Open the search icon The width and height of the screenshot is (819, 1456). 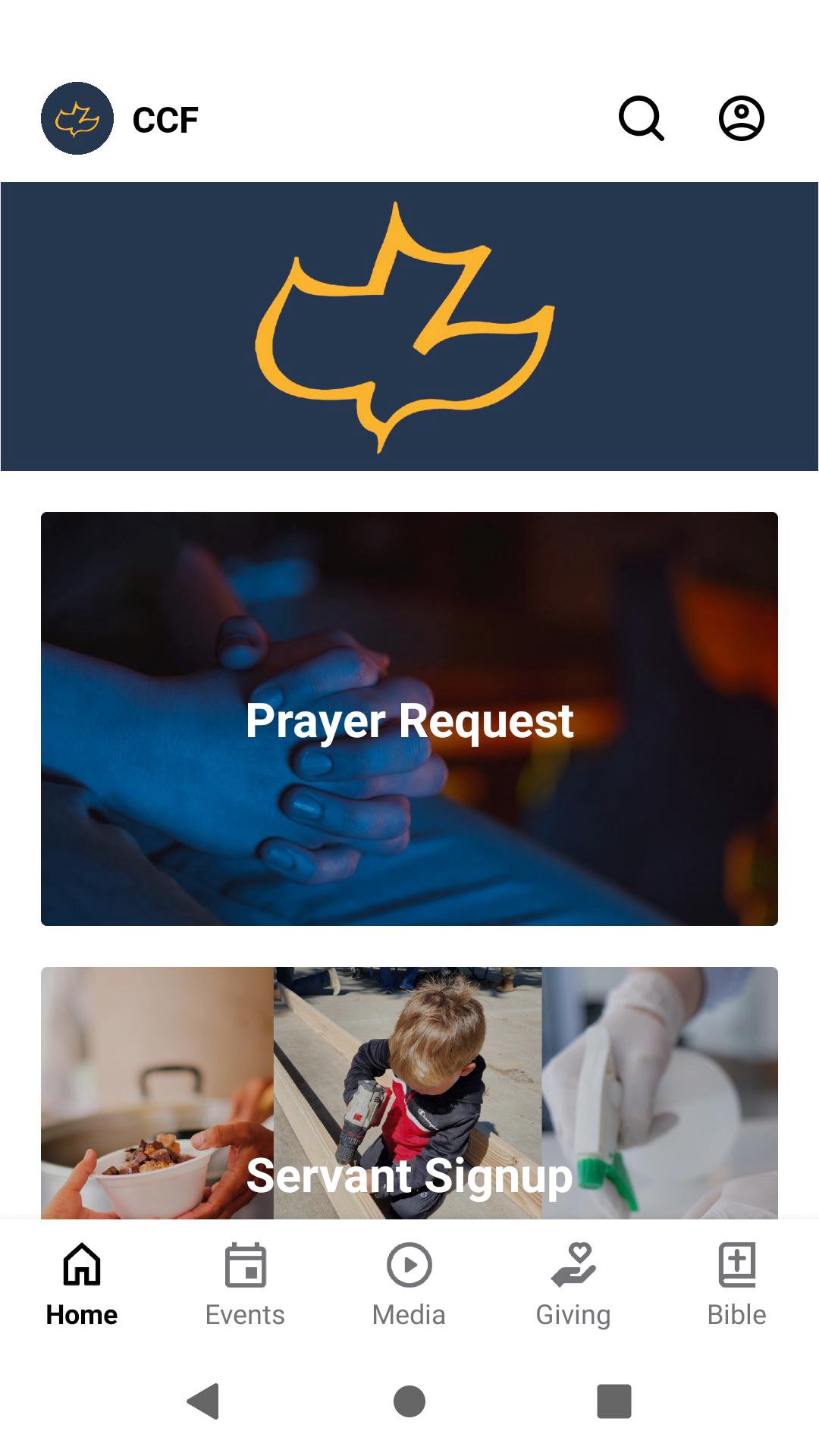coord(642,118)
